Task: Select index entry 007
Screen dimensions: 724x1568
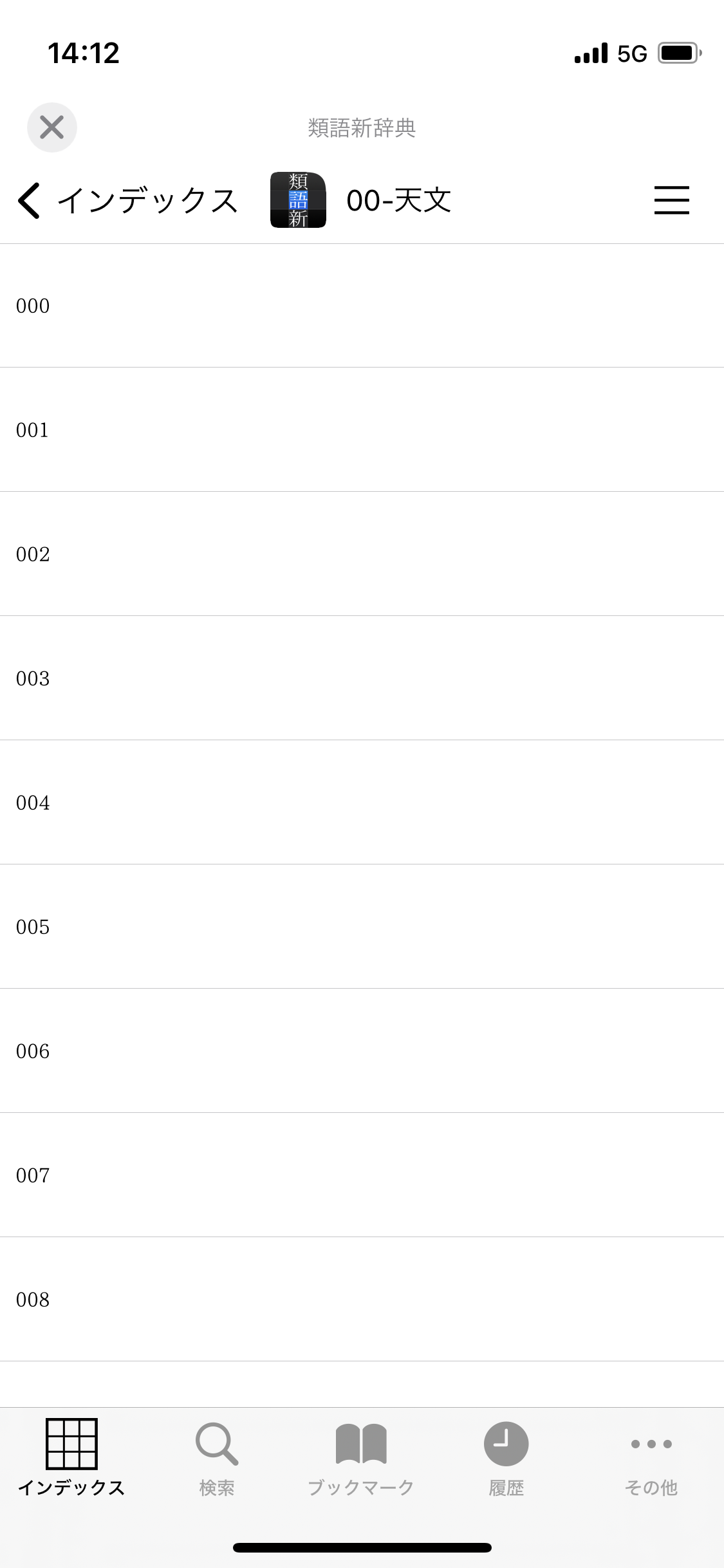Action: [x=362, y=1175]
